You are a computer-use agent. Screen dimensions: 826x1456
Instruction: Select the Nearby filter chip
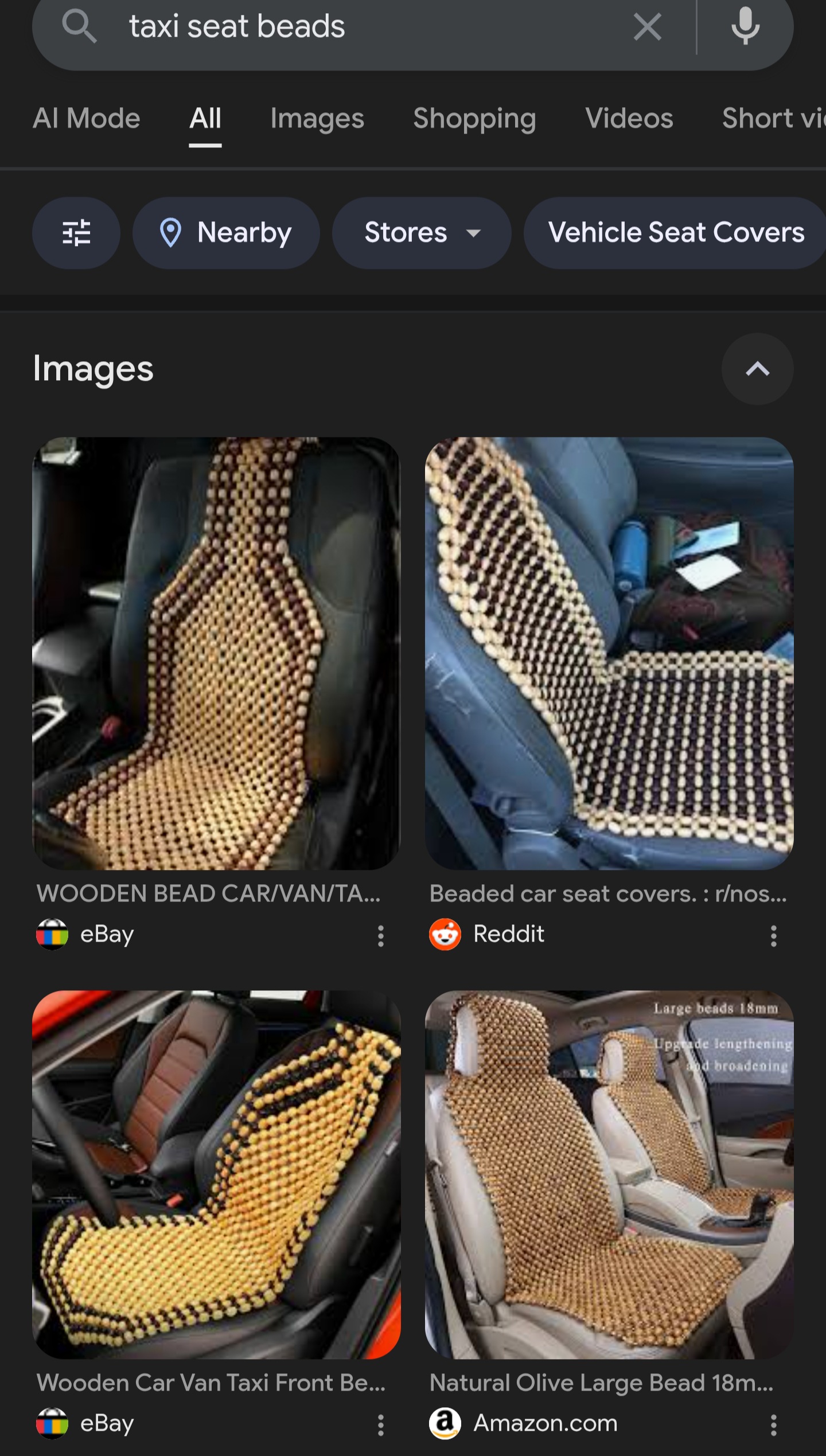click(226, 233)
